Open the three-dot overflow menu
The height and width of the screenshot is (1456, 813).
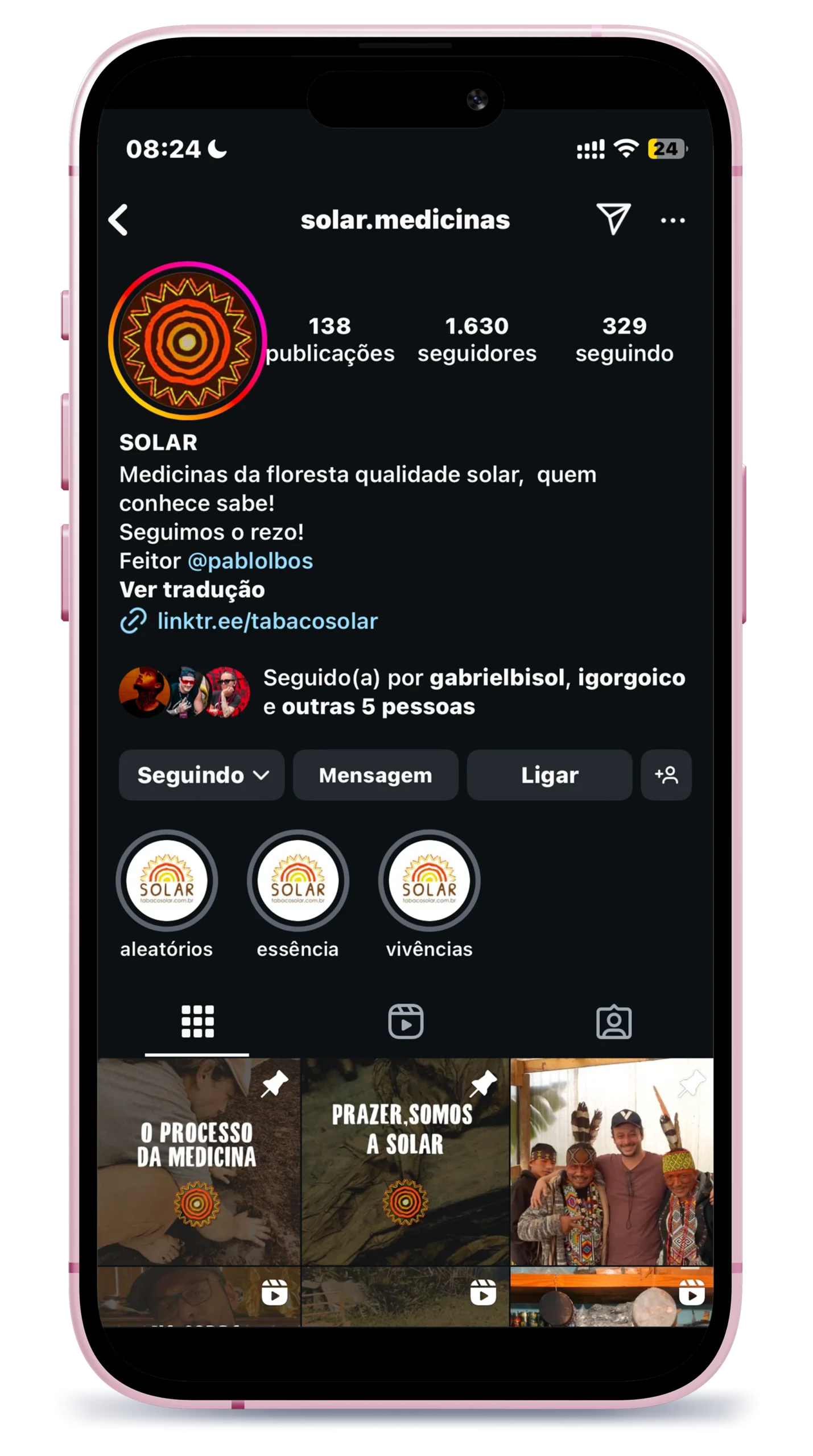pyautogui.click(x=672, y=220)
